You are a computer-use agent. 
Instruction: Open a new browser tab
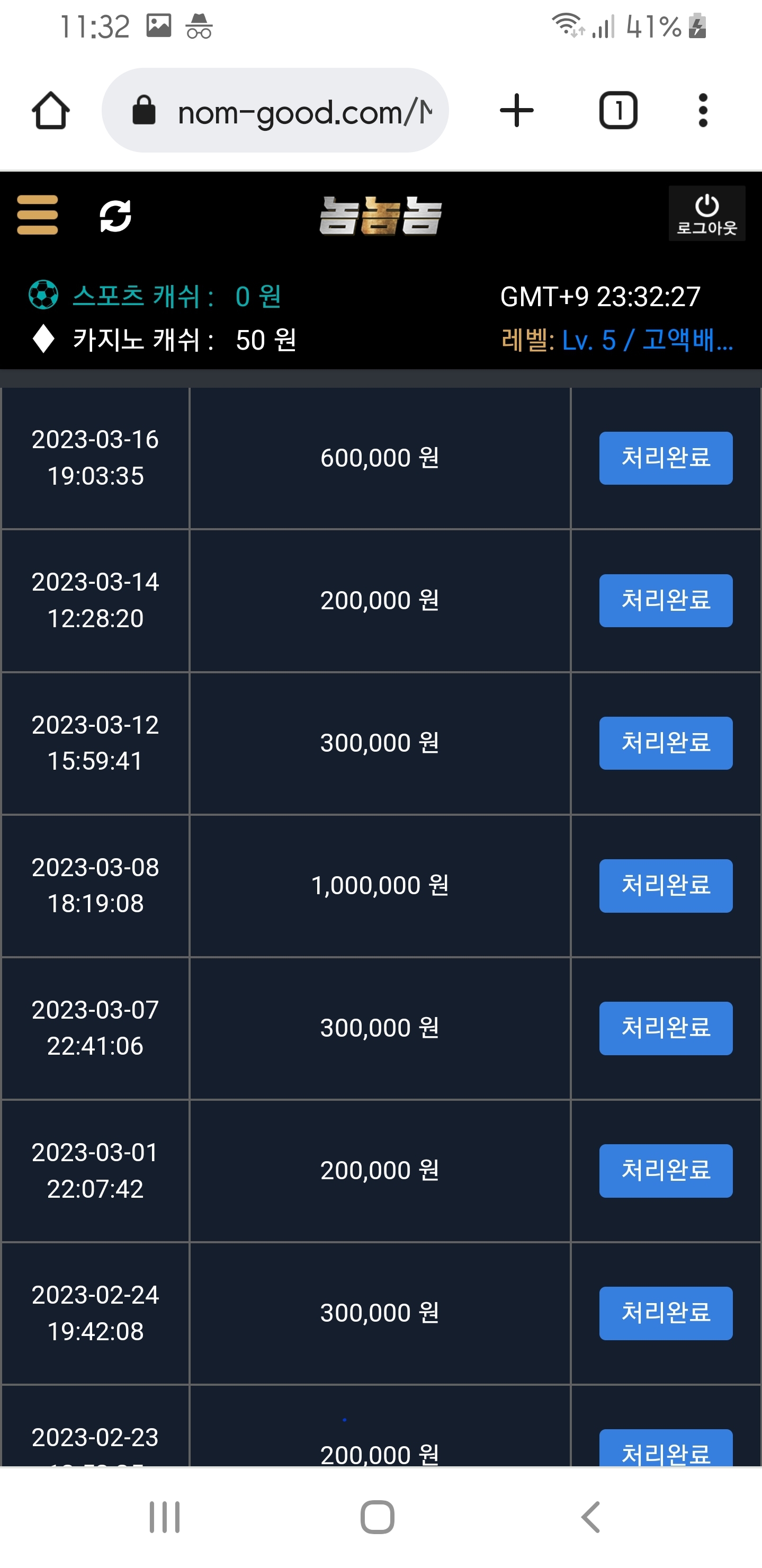516,111
